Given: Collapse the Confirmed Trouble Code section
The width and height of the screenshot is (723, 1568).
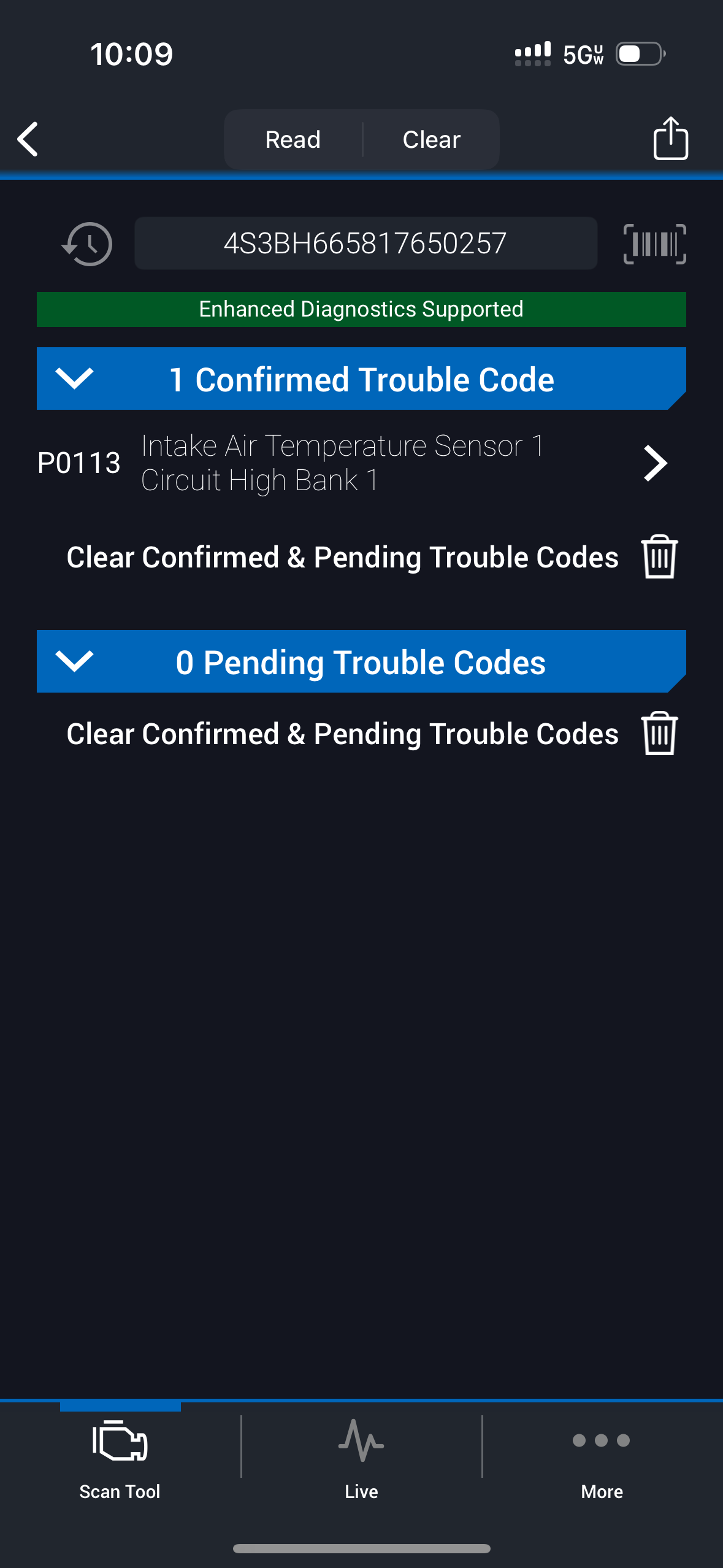Looking at the screenshot, I should [75, 379].
